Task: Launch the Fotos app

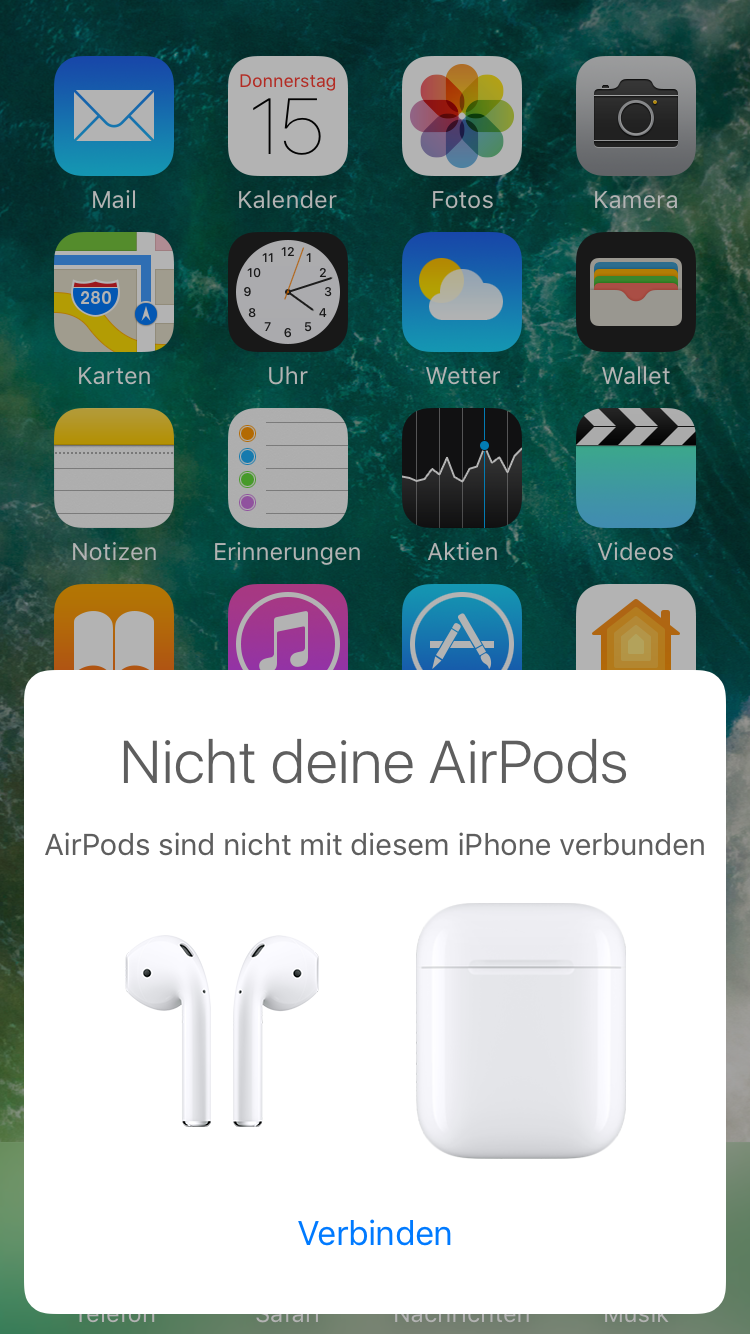Action: [462, 116]
